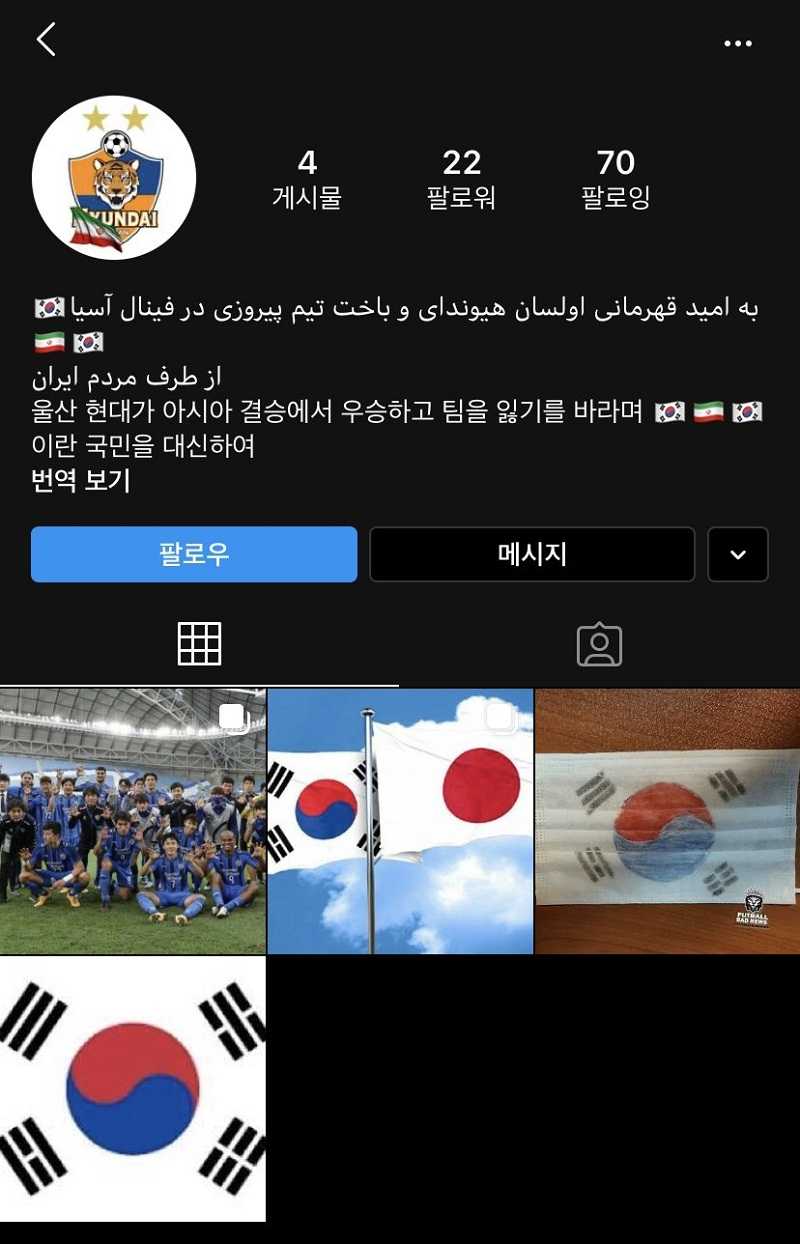Expand suggested accounts chevron button
The height and width of the screenshot is (1244, 800).
tap(738, 554)
